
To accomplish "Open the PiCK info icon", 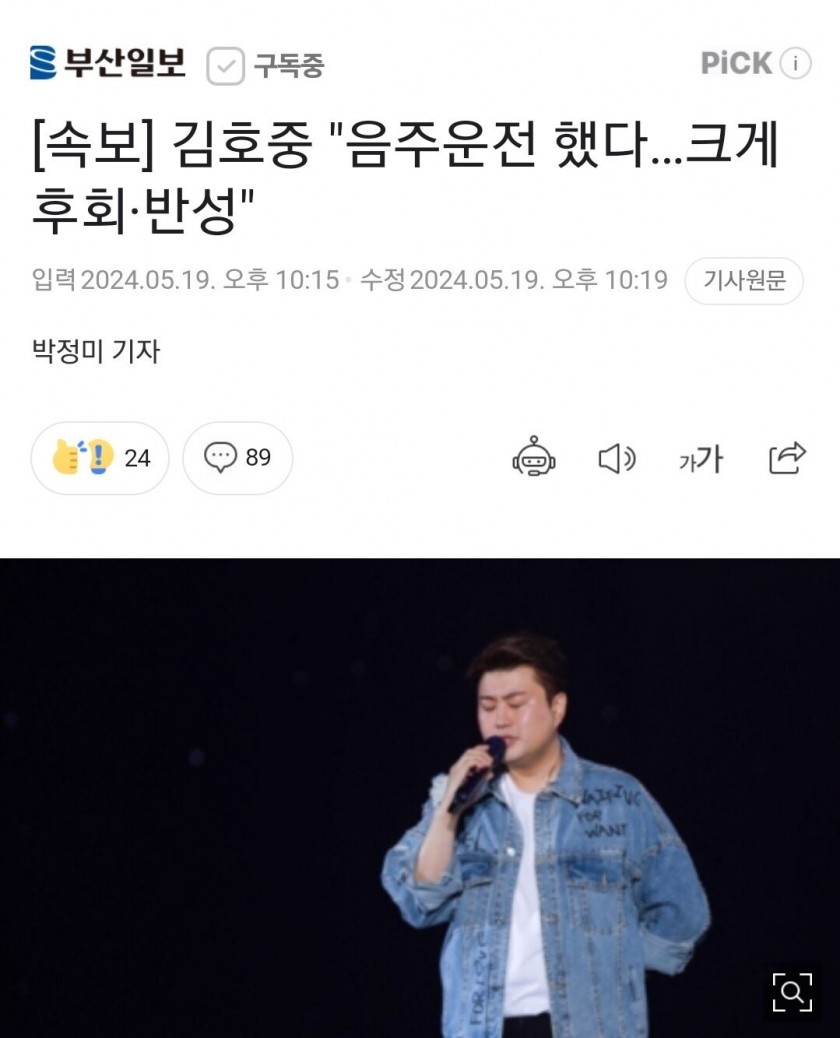I will click(795, 63).
